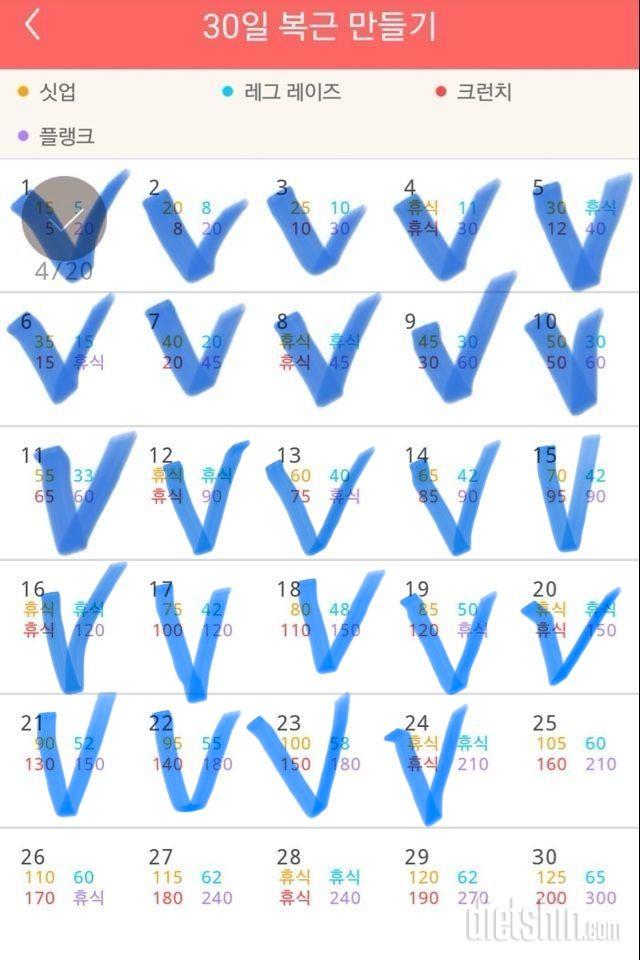This screenshot has width=640, height=960.
Task: Select the day 5 cell
Action: 576,225
